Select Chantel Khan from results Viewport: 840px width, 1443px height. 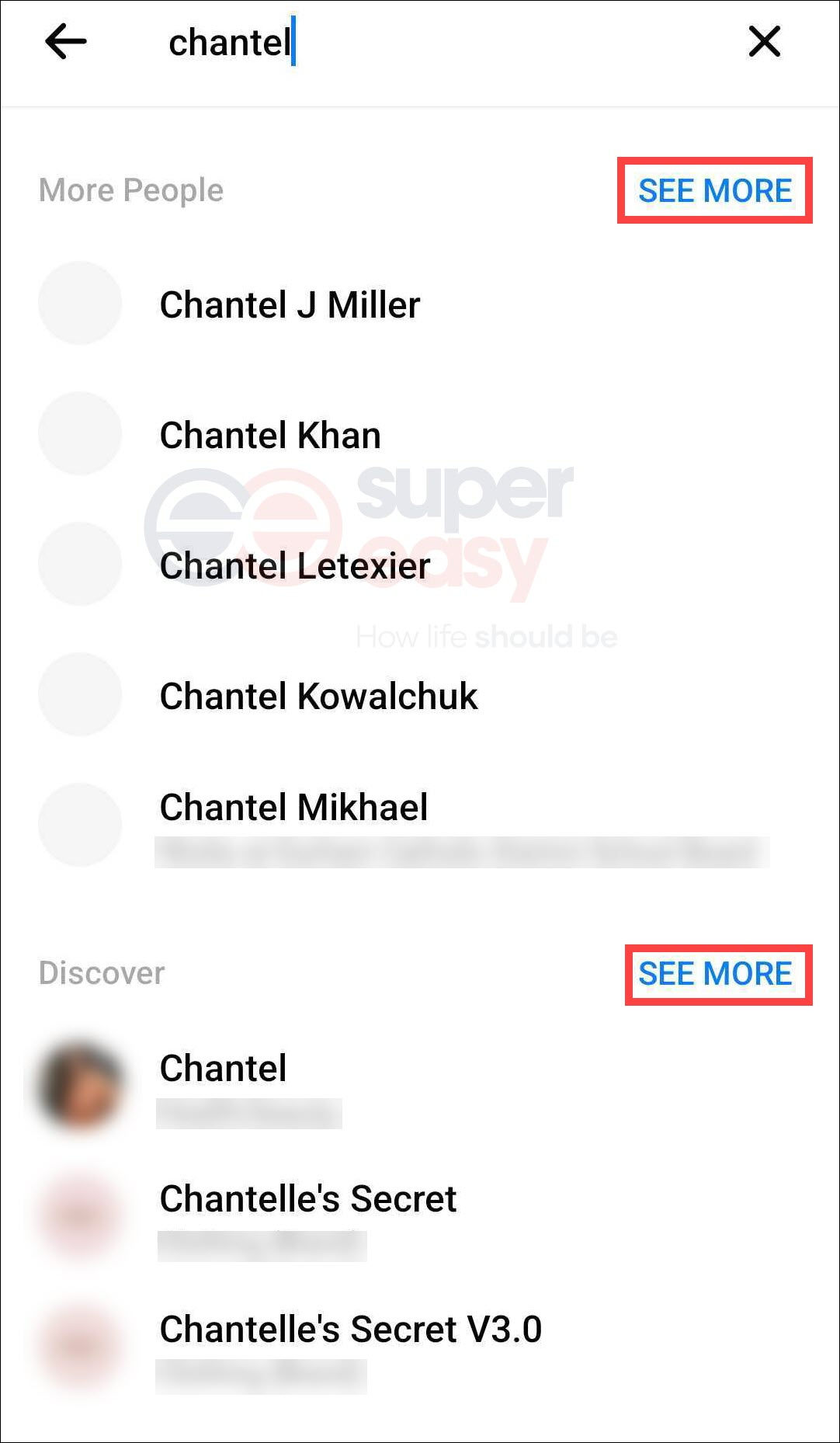click(420, 434)
